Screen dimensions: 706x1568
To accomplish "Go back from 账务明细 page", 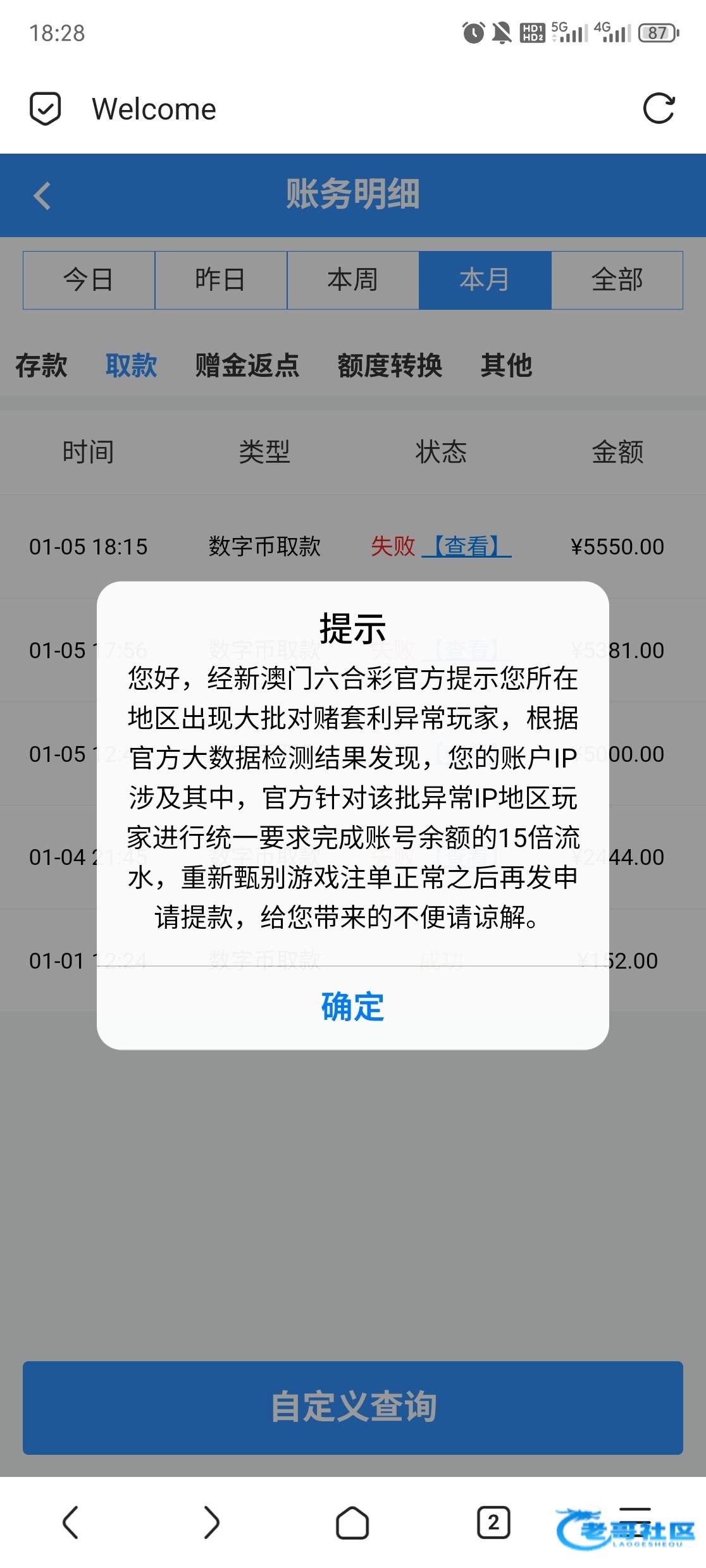I will [42, 195].
